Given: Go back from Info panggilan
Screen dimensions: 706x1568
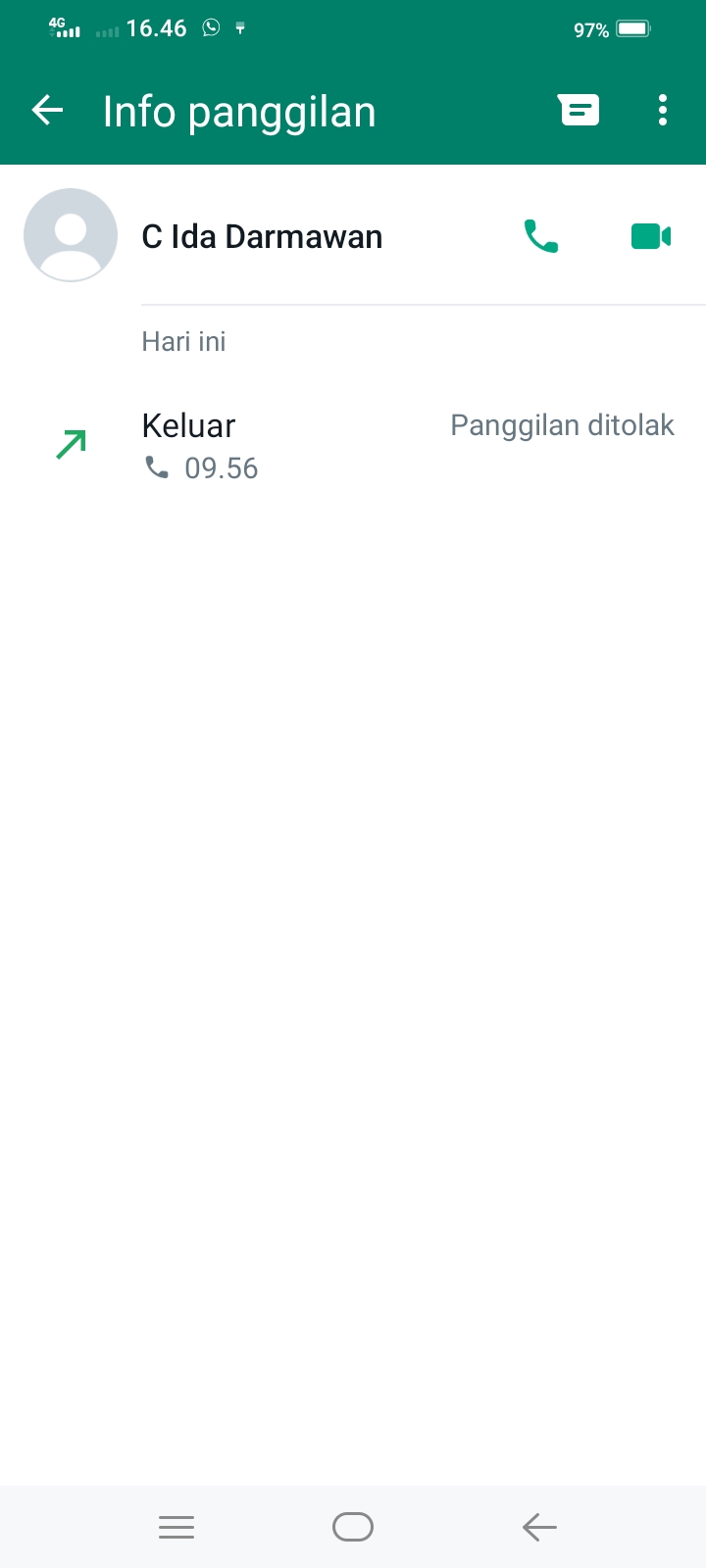Looking at the screenshot, I should [x=47, y=111].
